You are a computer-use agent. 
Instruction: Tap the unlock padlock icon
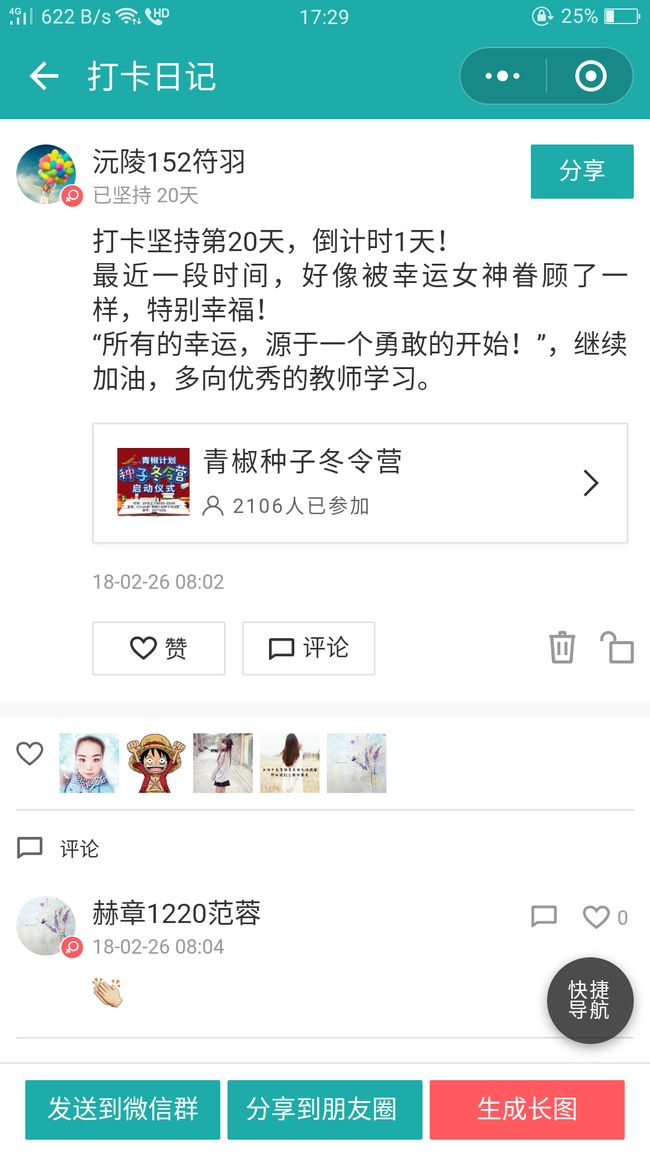[617, 647]
